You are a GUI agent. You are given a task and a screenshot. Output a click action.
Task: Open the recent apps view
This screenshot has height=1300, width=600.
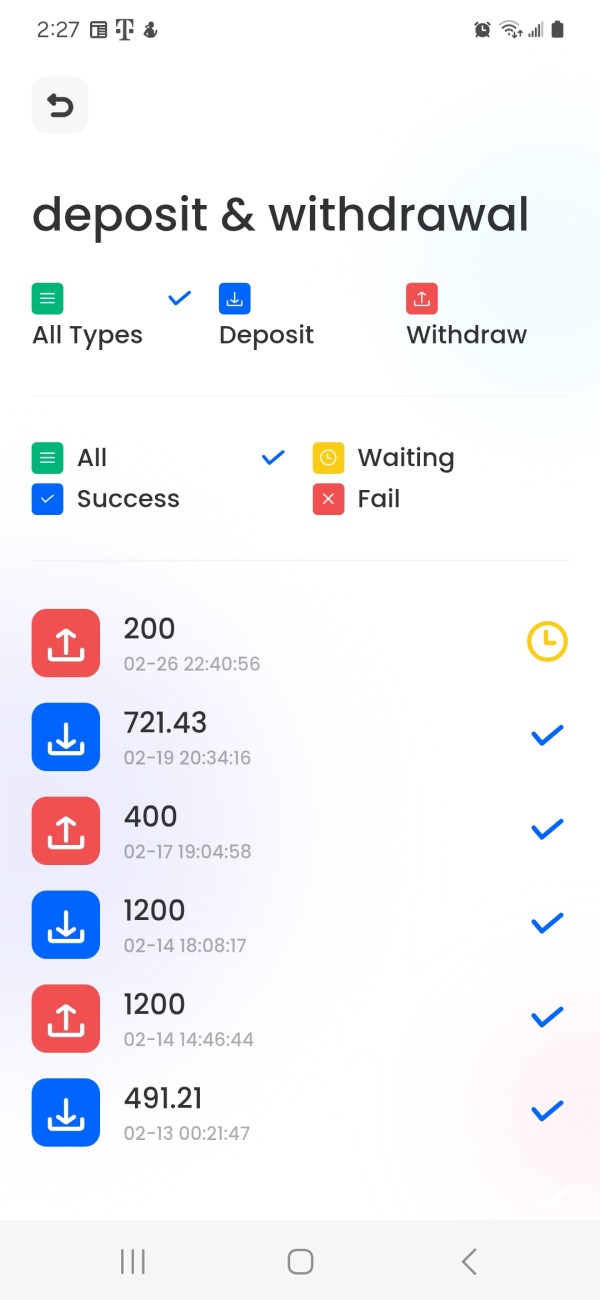(132, 1261)
